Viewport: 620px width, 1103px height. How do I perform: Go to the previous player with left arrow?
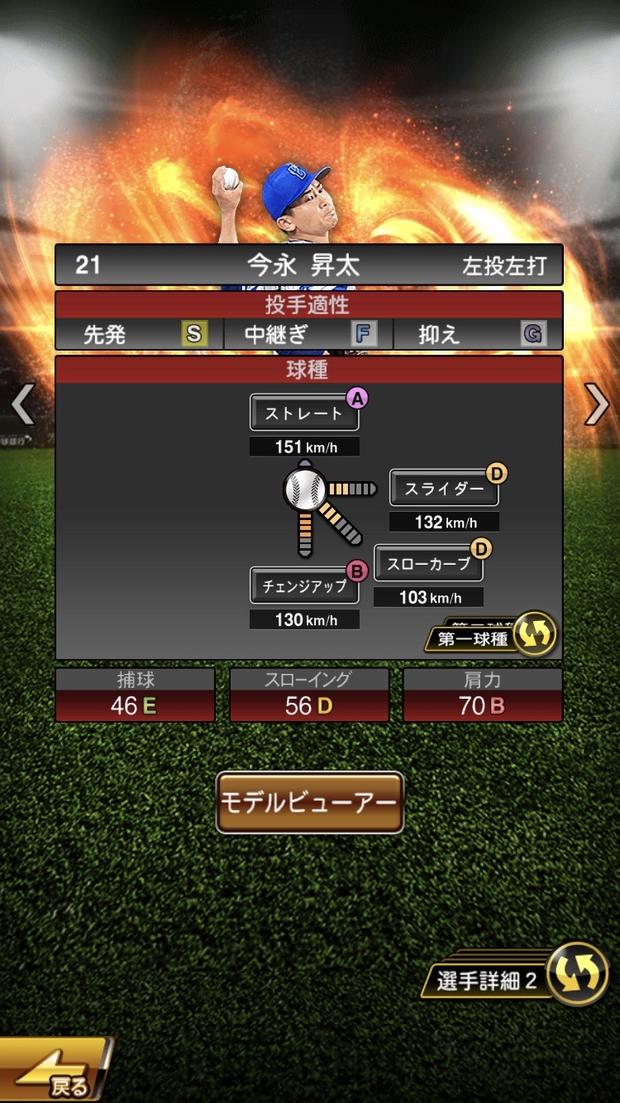coord(22,404)
